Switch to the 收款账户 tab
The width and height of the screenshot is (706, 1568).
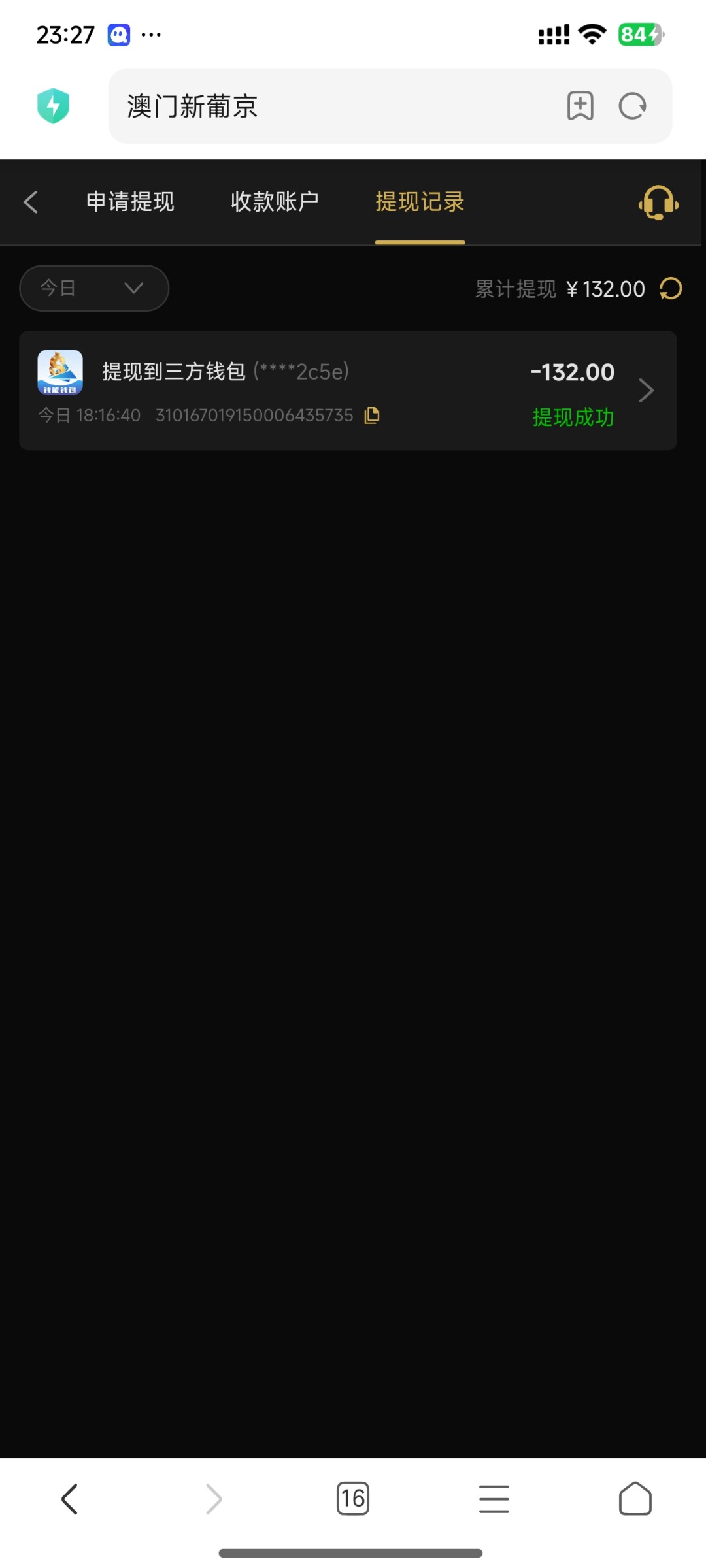click(275, 202)
